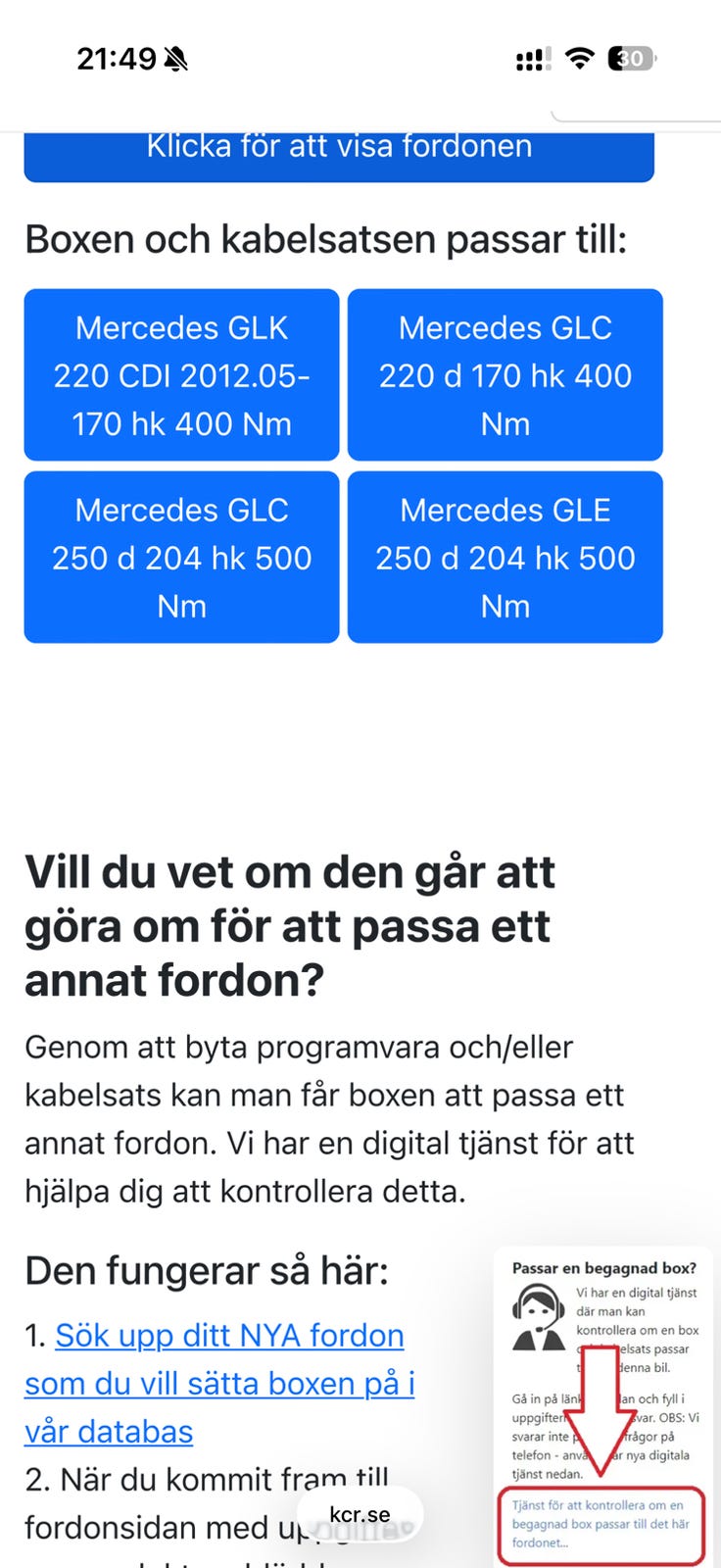Open the Tjänst för att kontrollera link
721x1568 pixels.
click(601, 1524)
